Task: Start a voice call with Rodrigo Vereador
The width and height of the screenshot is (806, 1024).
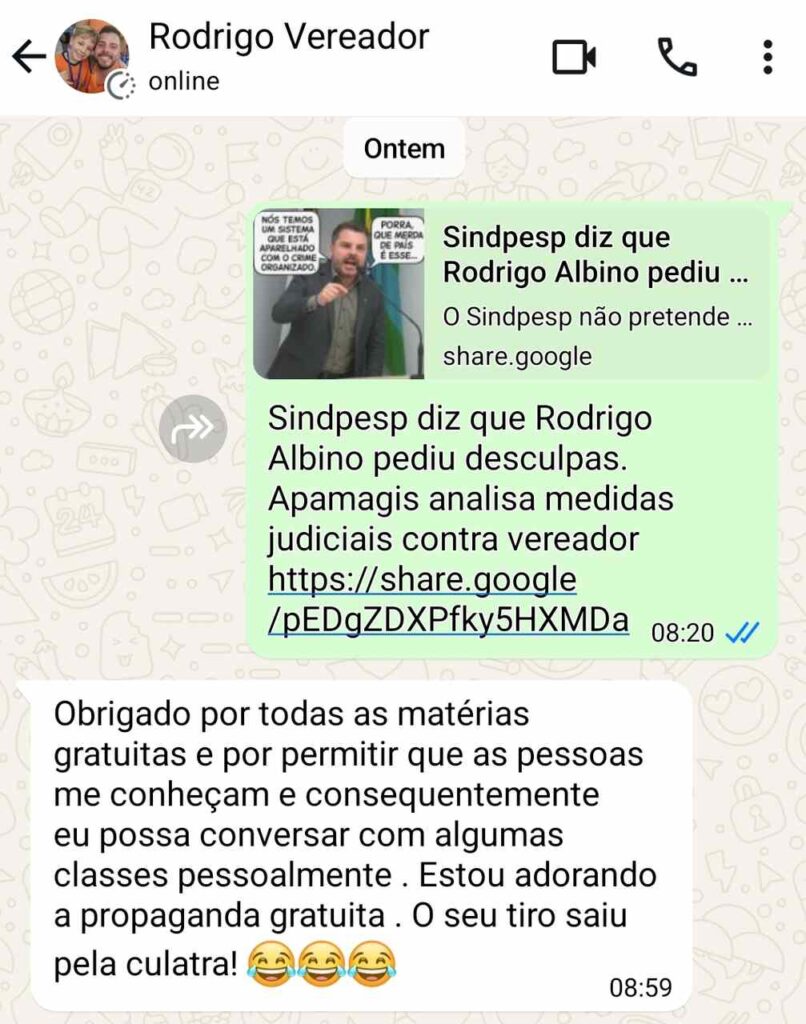Action: coord(677,57)
